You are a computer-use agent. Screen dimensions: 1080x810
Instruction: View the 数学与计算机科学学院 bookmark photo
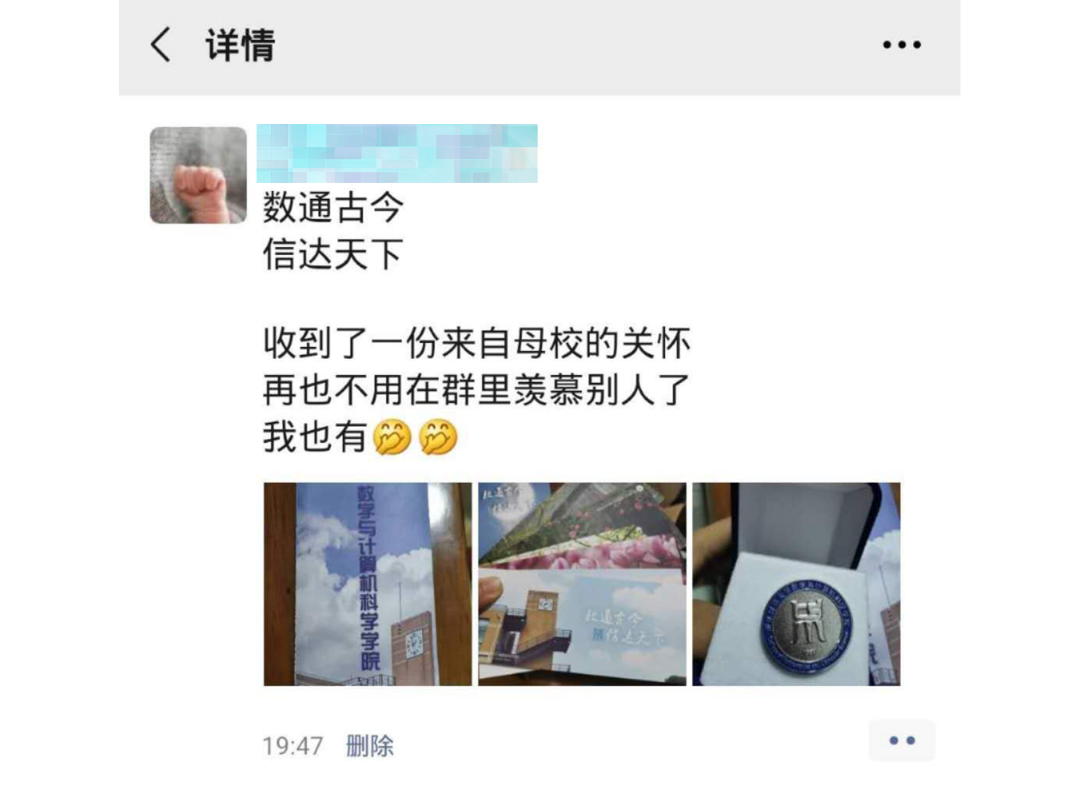tap(367, 584)
